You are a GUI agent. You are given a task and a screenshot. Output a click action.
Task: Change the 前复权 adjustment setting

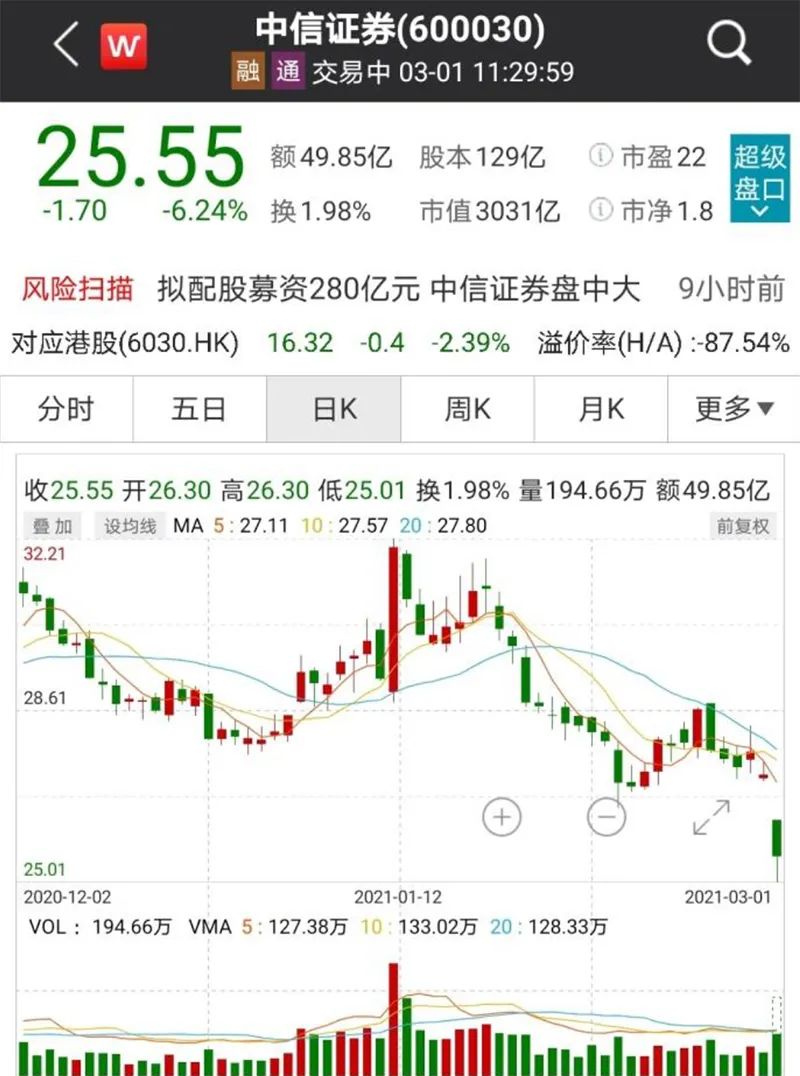742,526
